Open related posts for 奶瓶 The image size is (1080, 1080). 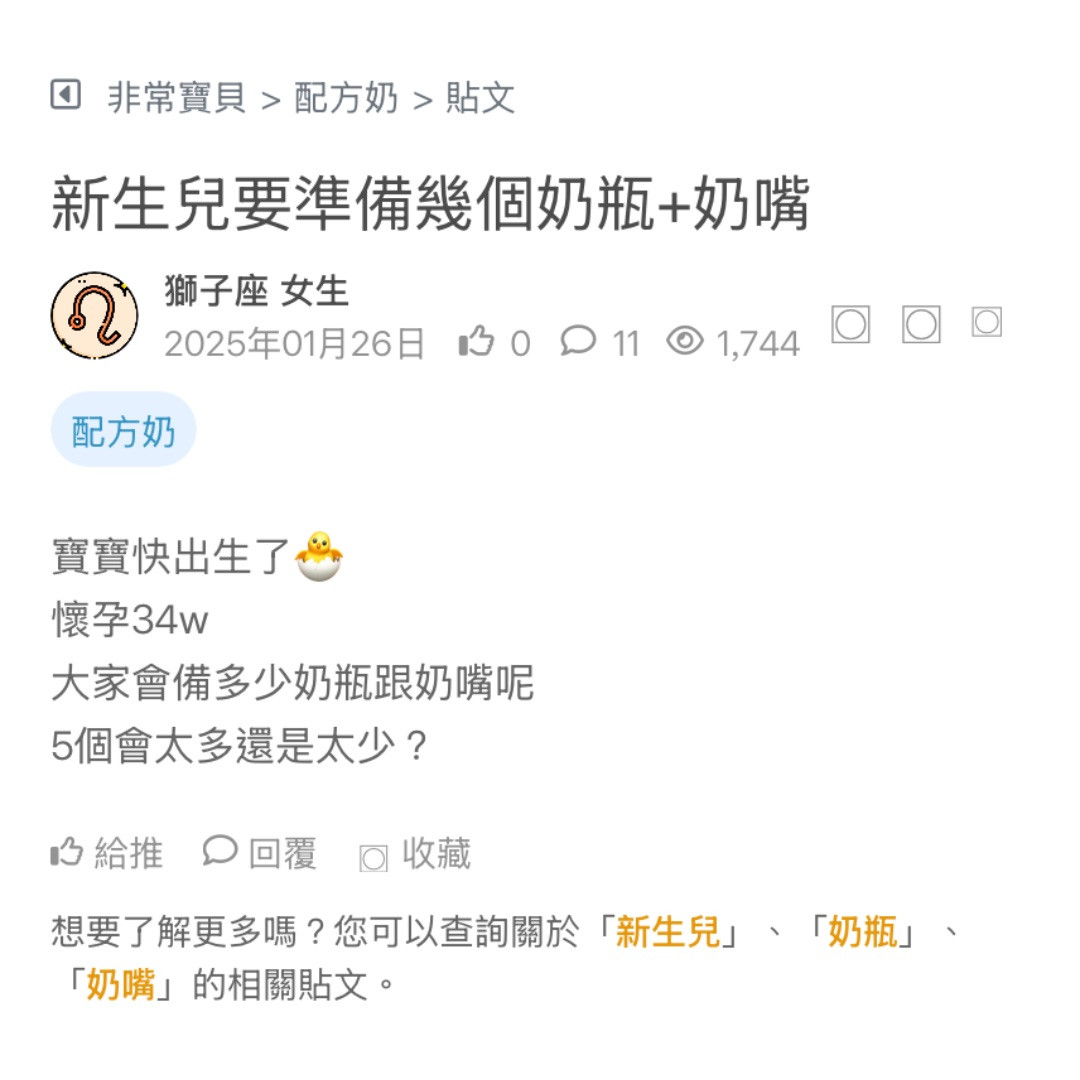click(861, 933)
